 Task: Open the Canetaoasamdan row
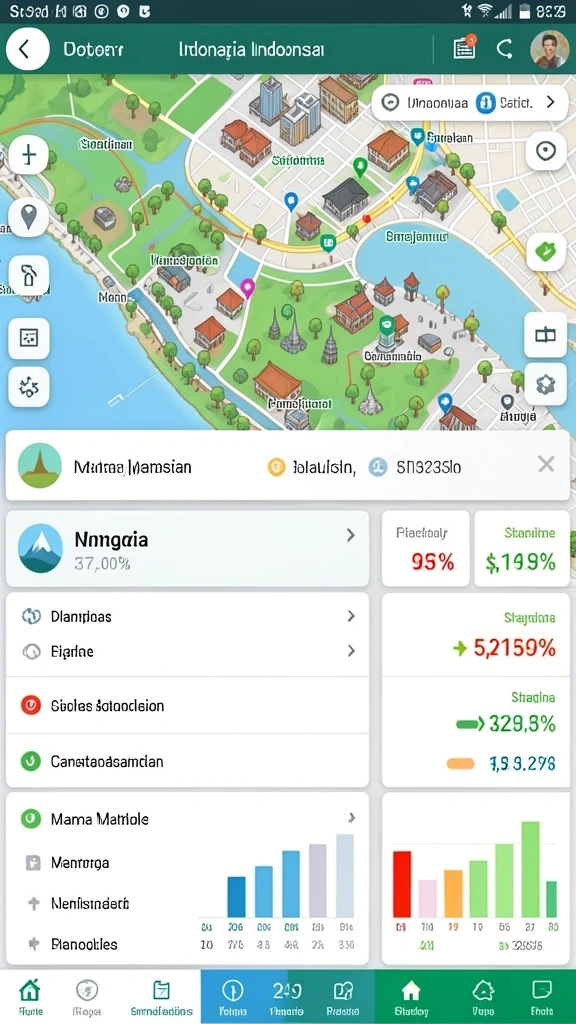pos(187,761)
